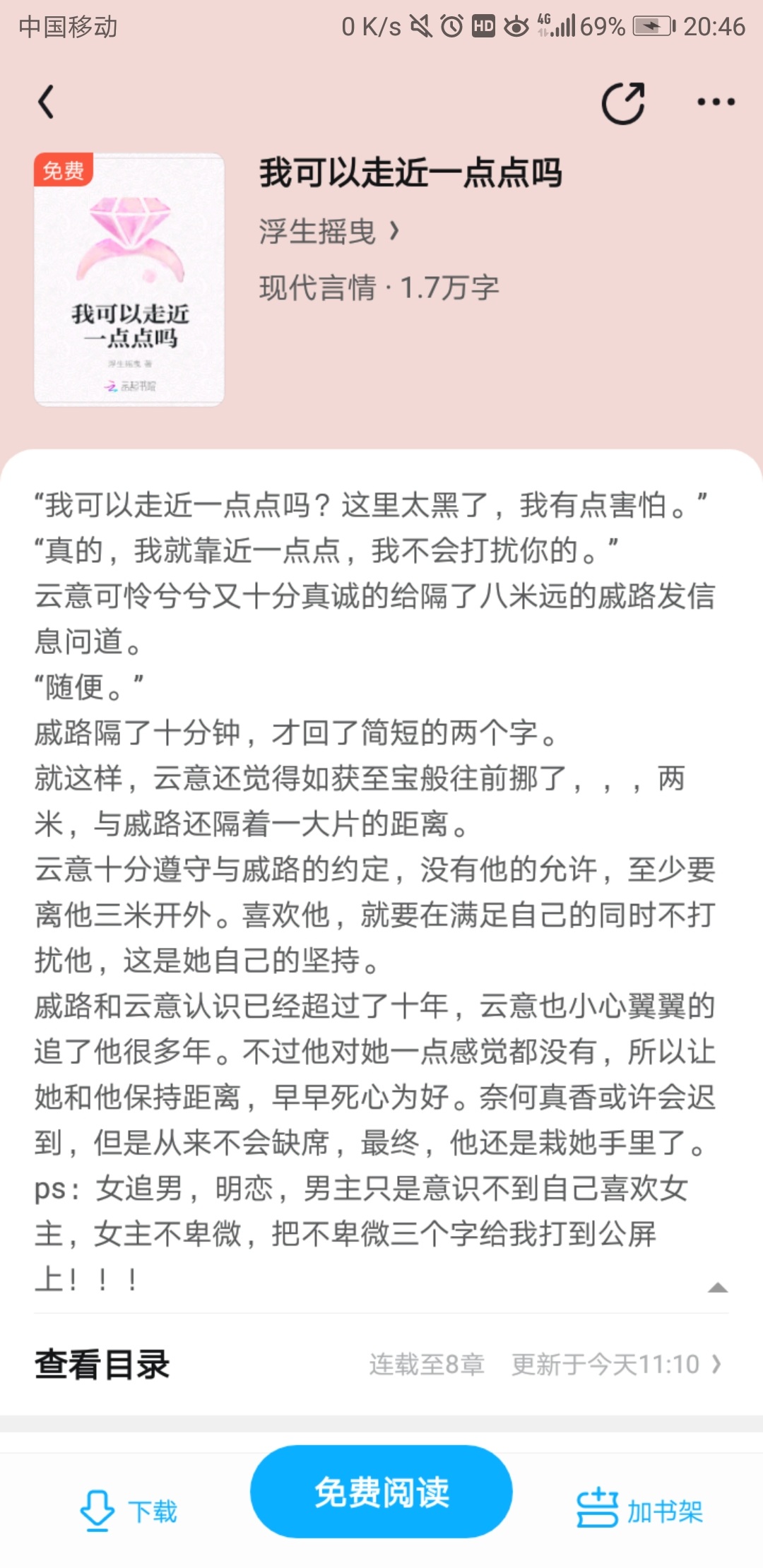
Task: Tap 下载 to download the book
Action: coord(129,1511)
